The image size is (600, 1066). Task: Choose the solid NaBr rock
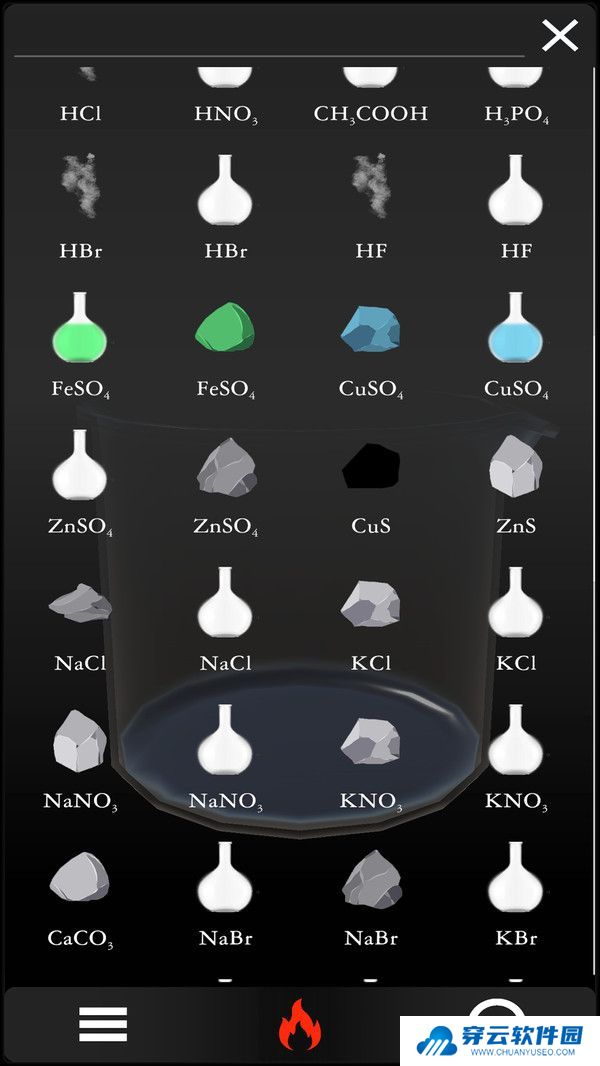[x=370, y=879]
